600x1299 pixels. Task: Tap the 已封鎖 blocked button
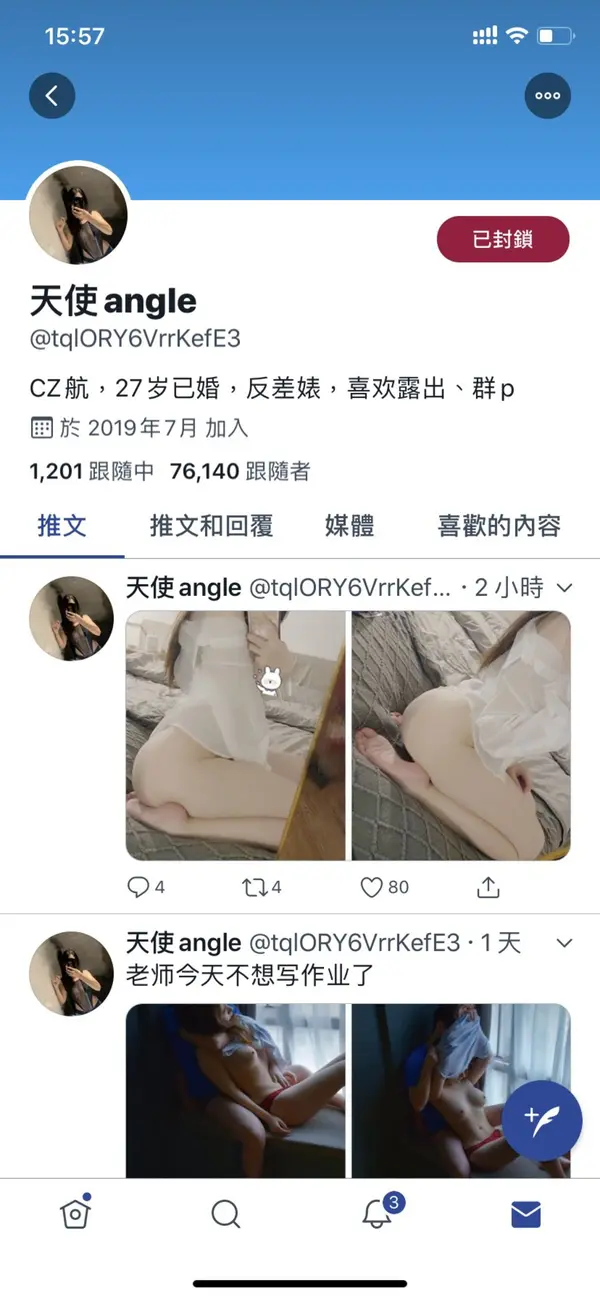(503, 240)
